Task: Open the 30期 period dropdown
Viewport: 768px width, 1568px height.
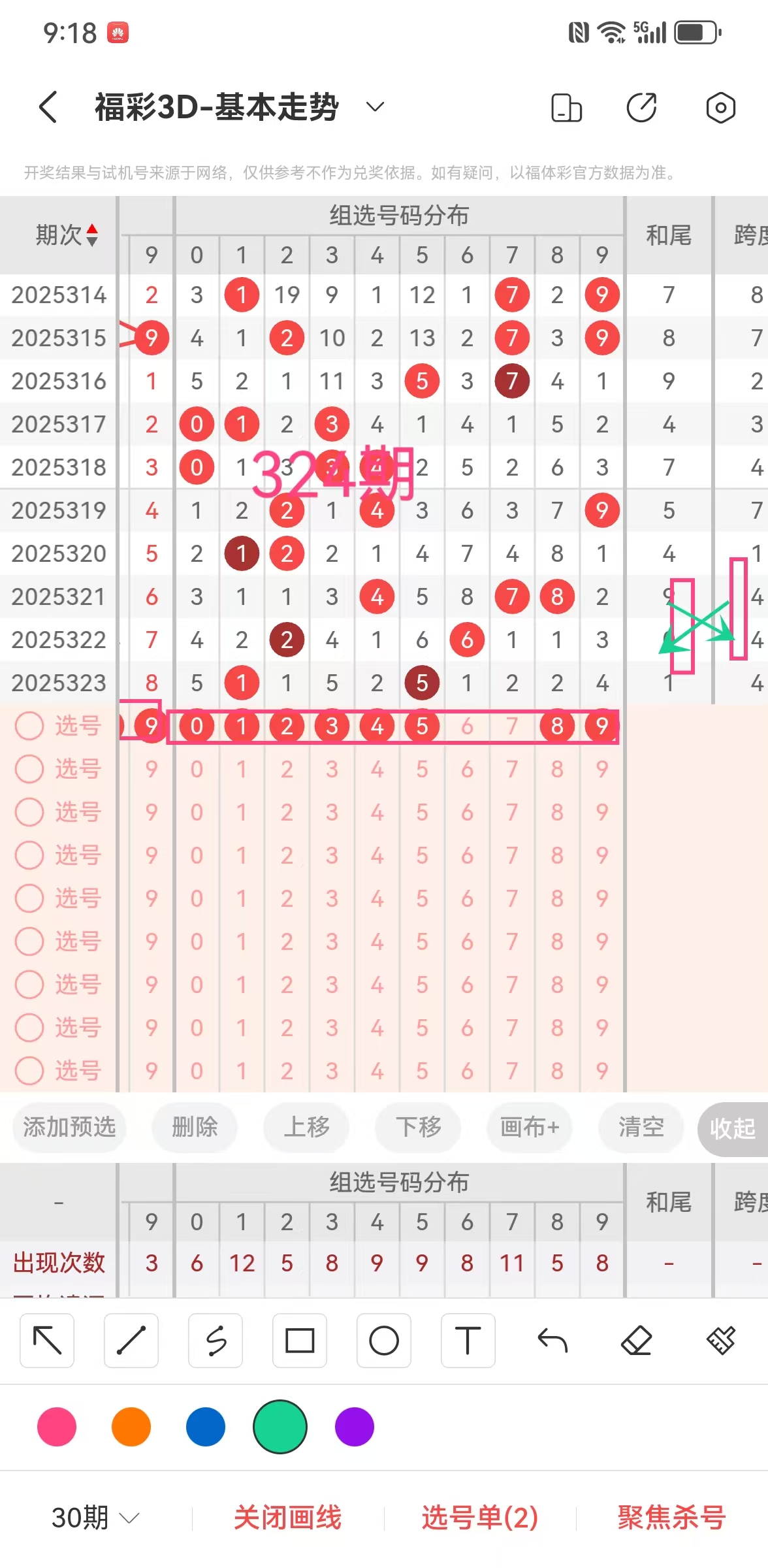Action: [x=95, y=1517]
